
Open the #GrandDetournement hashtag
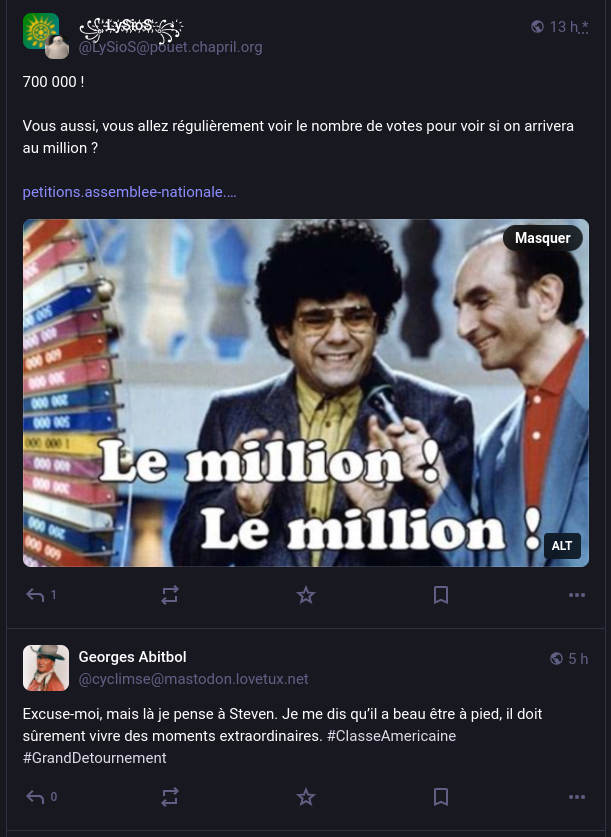(94, 758)
